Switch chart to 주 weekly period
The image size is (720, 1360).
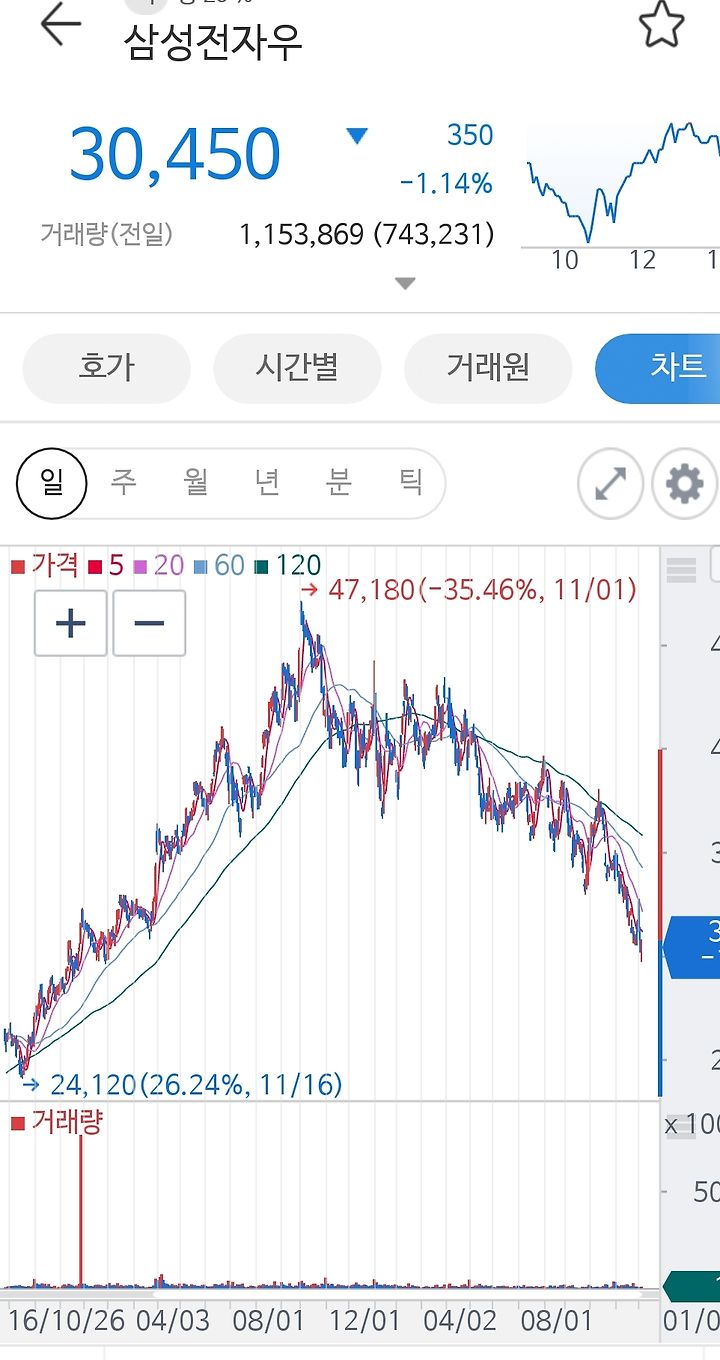click(124, 484)
